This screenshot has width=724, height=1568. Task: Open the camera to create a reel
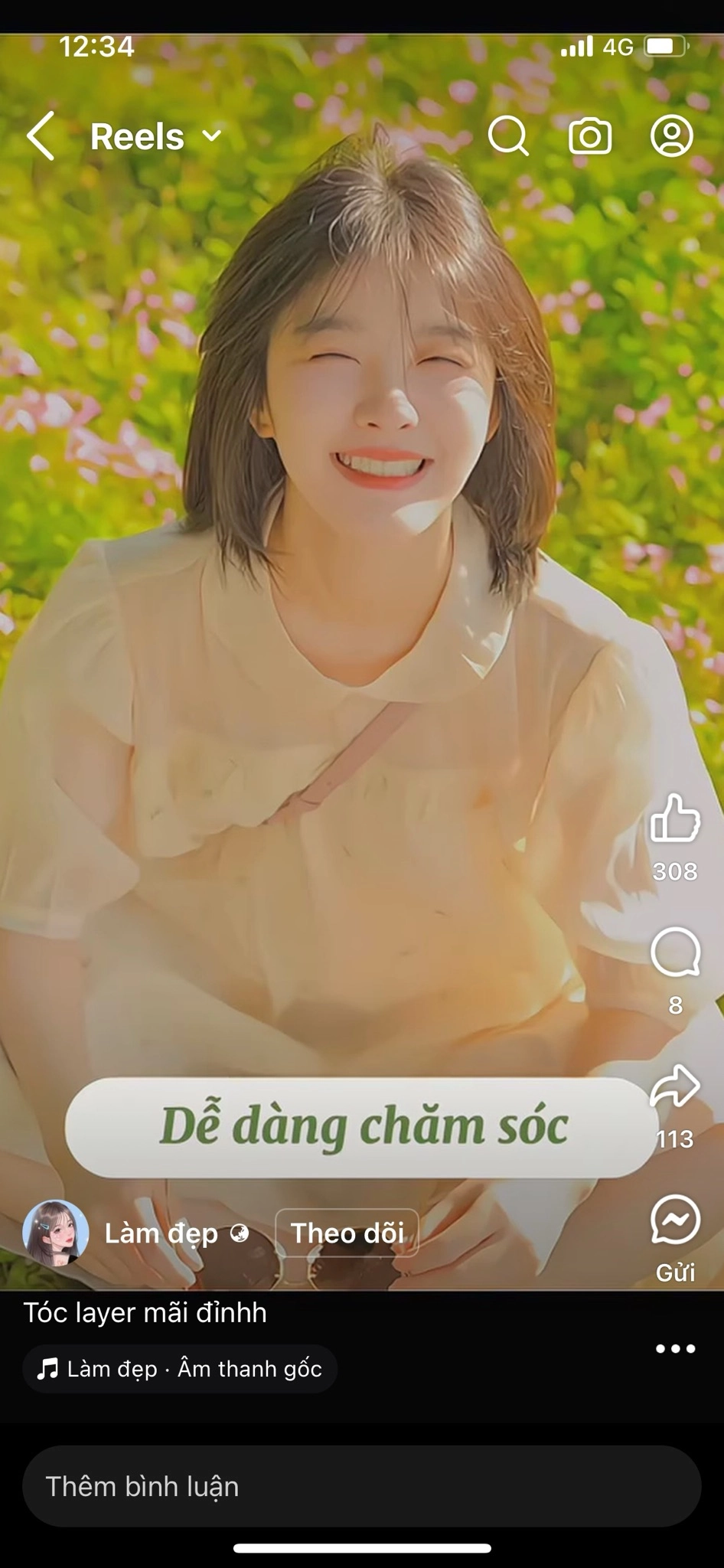(590, 136)
